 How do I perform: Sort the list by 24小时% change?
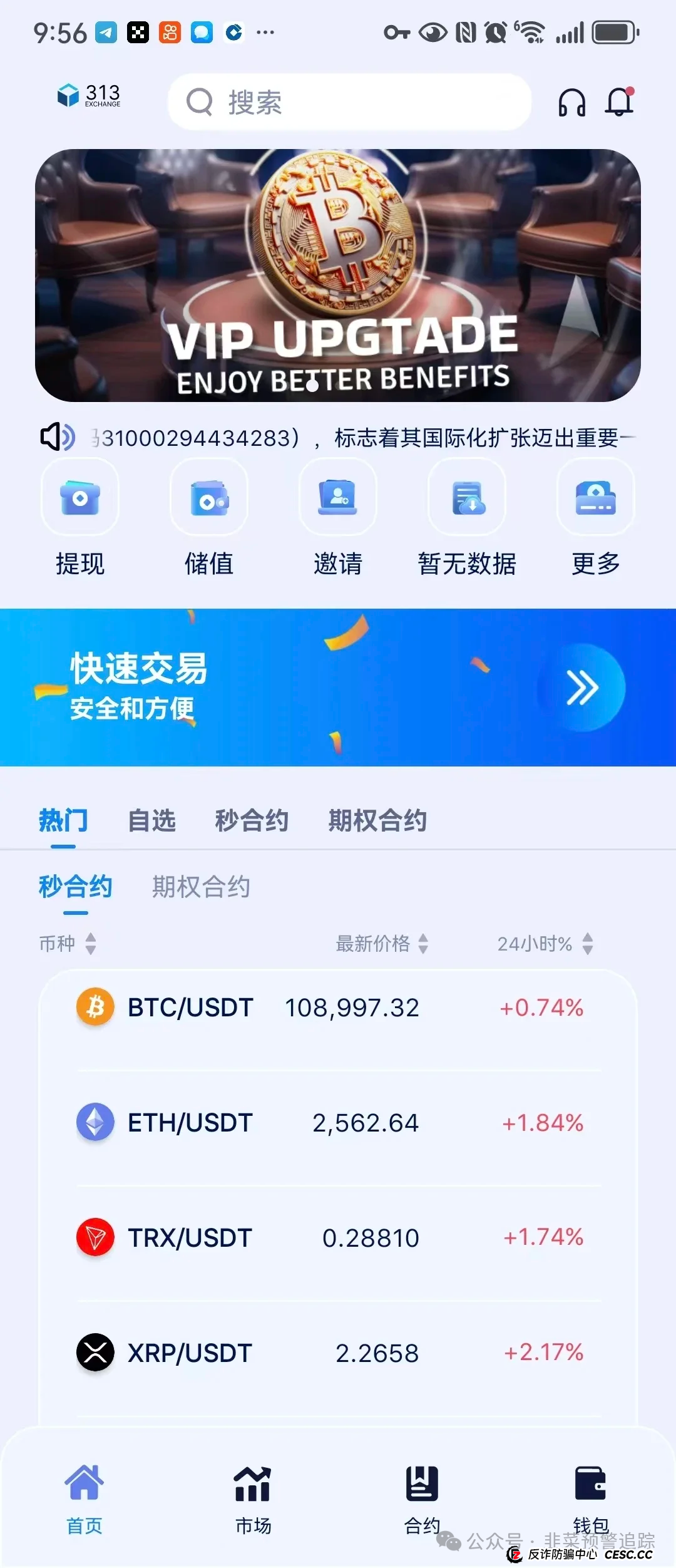(x=586, y=943)
